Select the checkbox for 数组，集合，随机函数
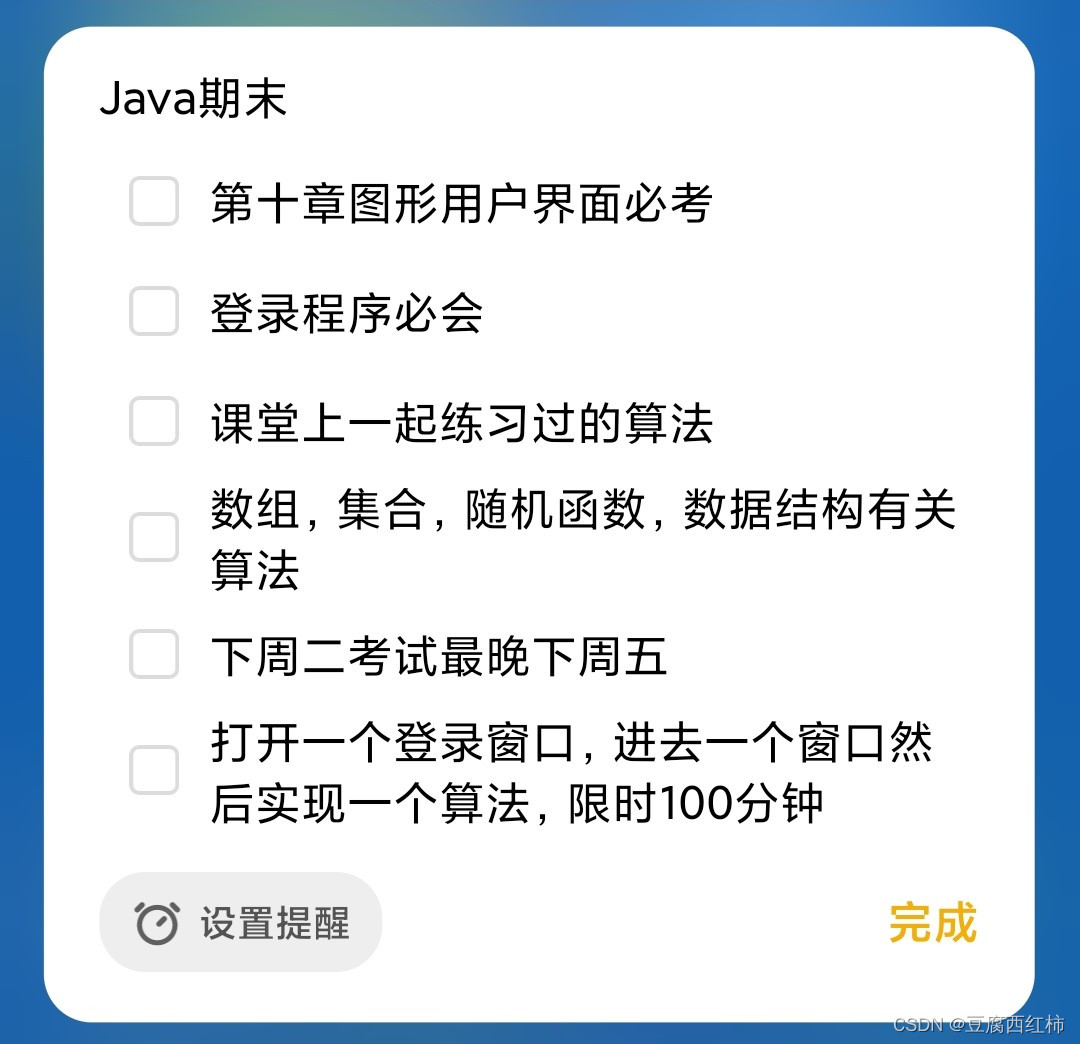Image resolution: width=1080 pixels, height=1044 pixels. (154, 538)
